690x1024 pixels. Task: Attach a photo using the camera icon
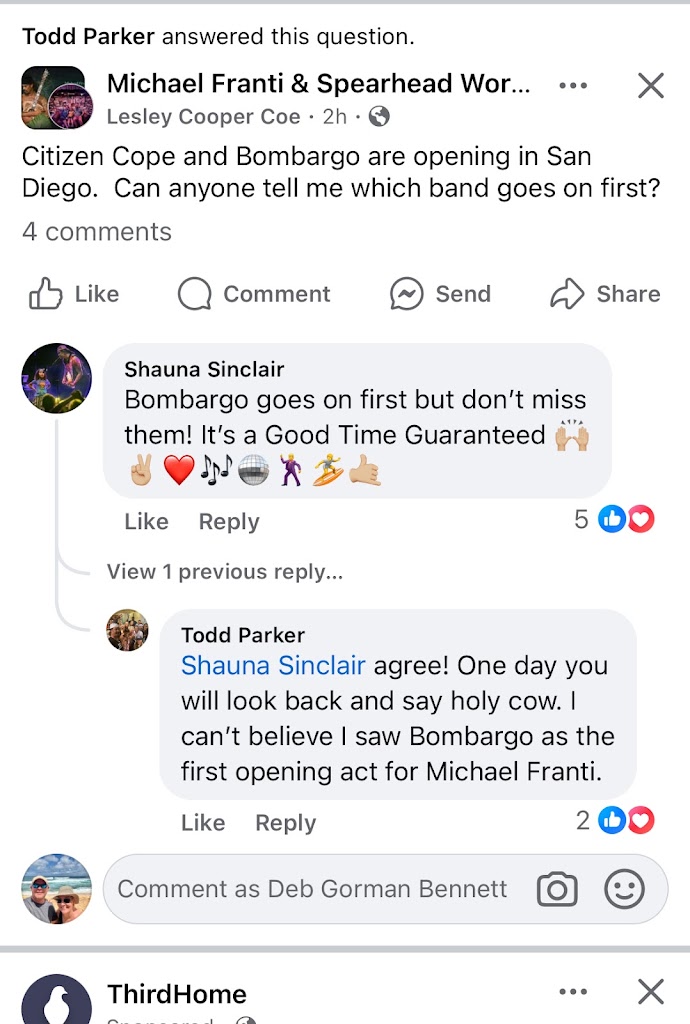coord(557,889)
